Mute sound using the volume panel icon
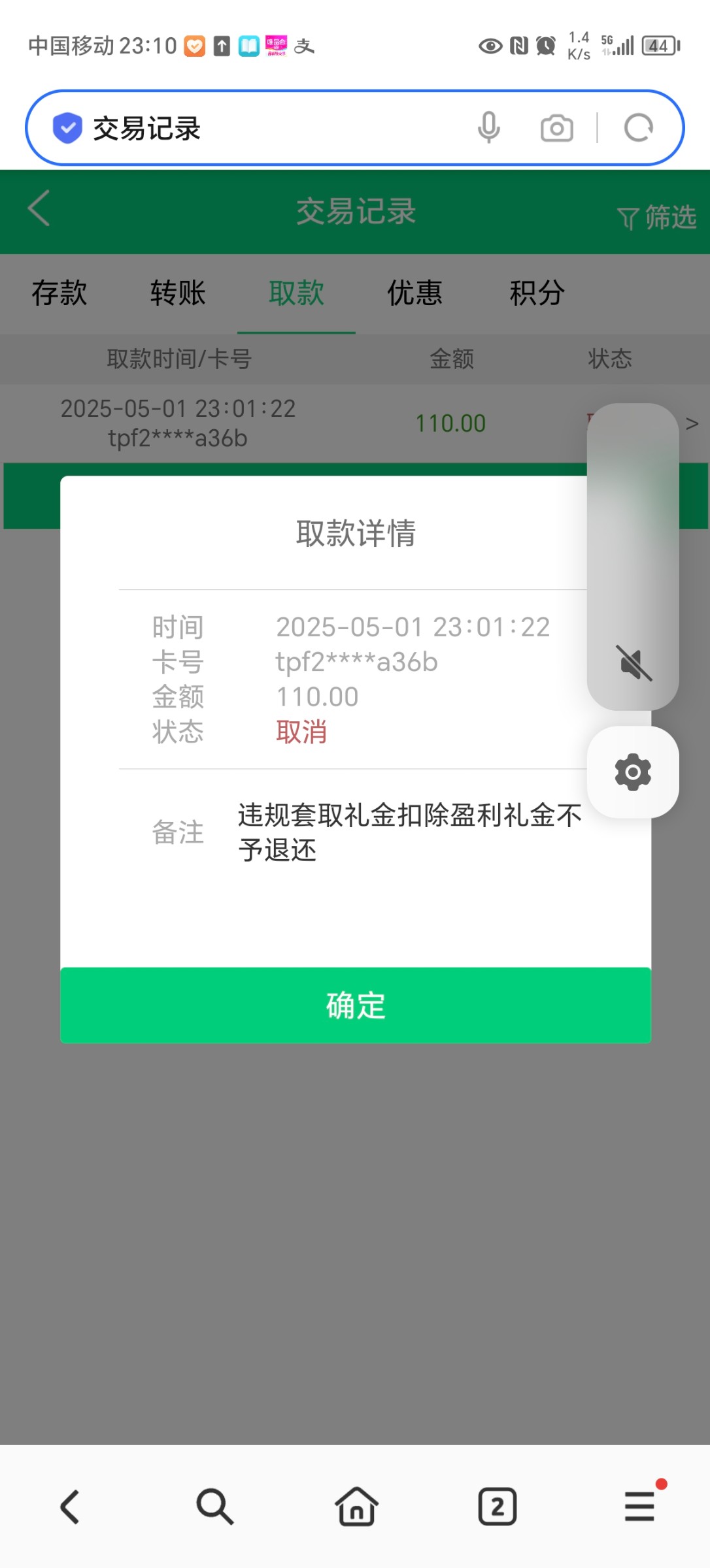Screen dimensions: 710x1568 [633, 663]
